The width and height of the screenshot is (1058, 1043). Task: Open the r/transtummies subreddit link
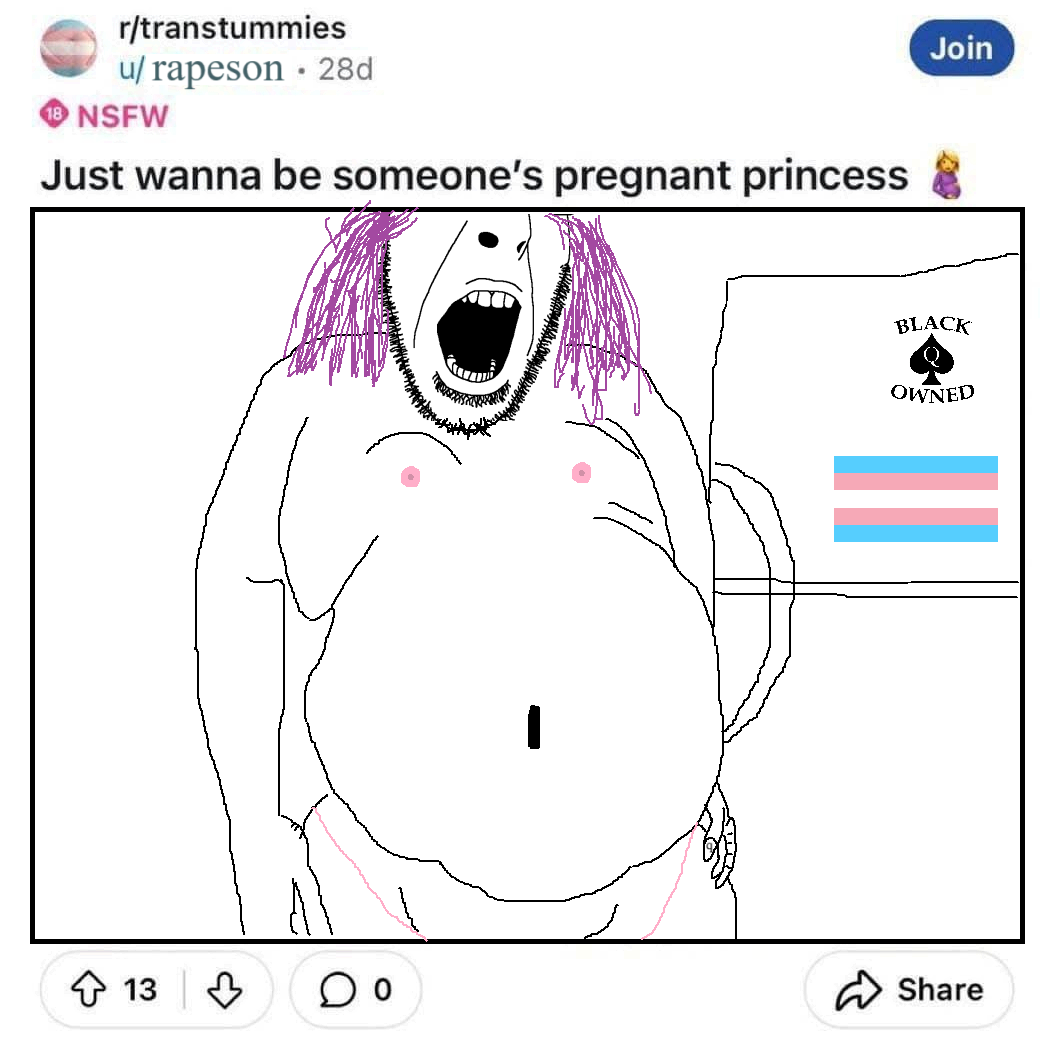[232, 28]
